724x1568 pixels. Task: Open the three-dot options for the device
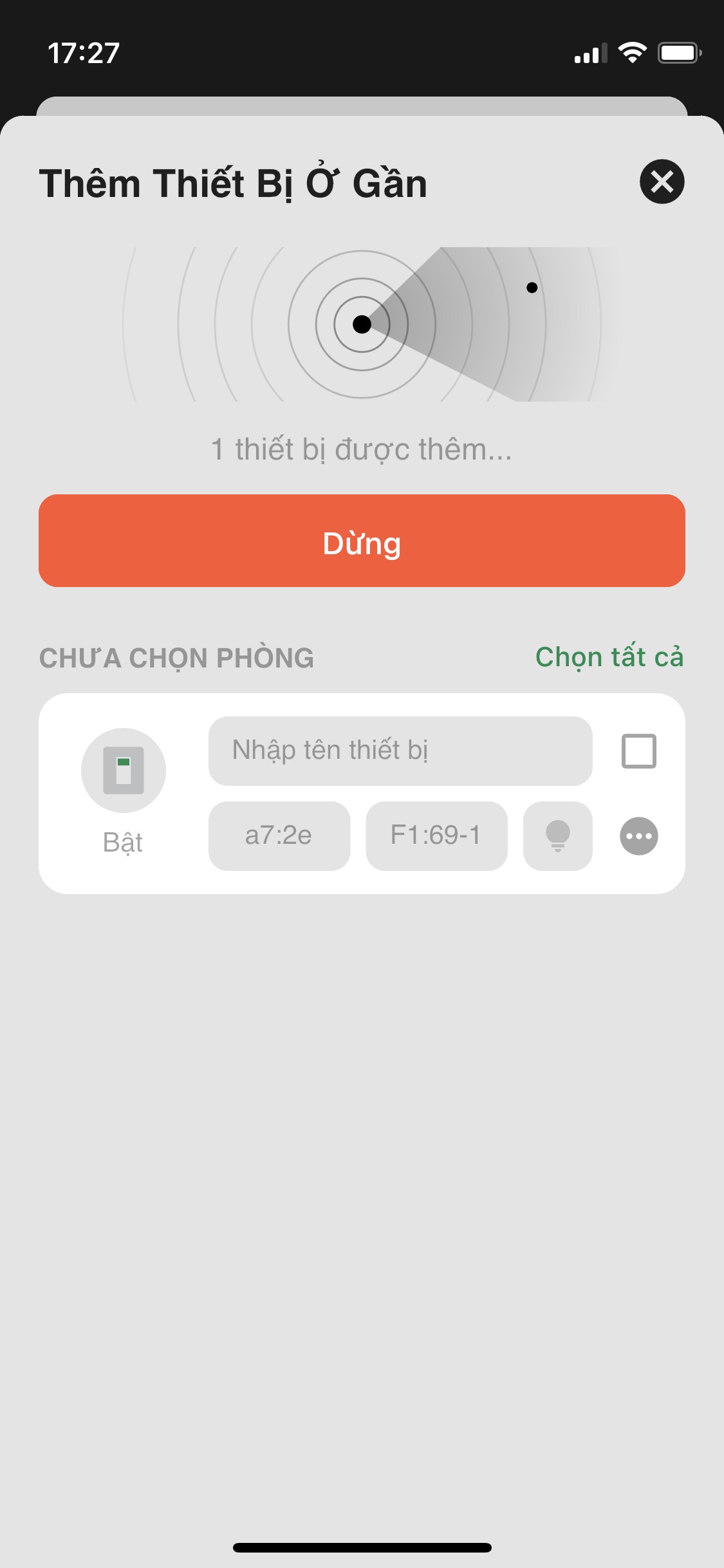[x=638, y=836]
